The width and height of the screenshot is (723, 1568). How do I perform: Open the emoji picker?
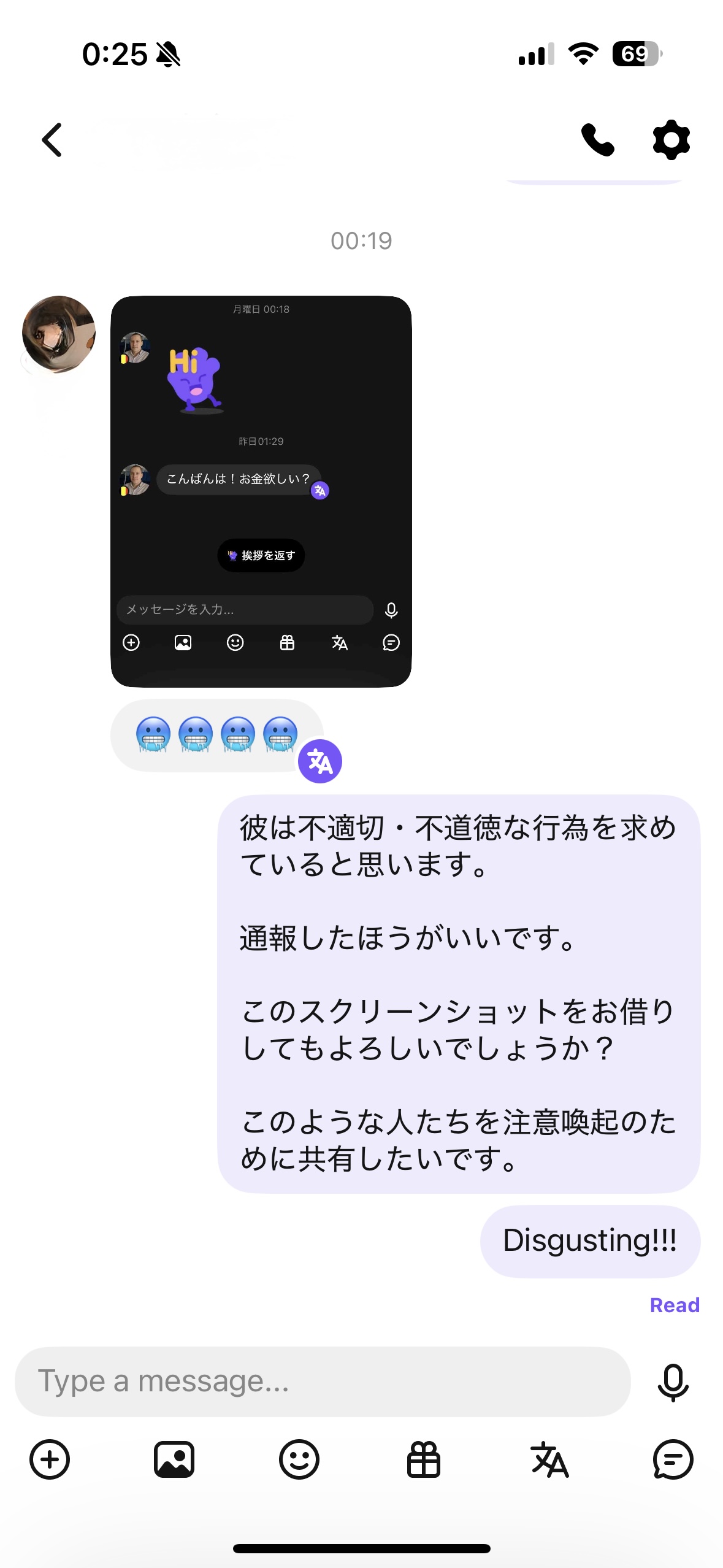point(299,1459)
